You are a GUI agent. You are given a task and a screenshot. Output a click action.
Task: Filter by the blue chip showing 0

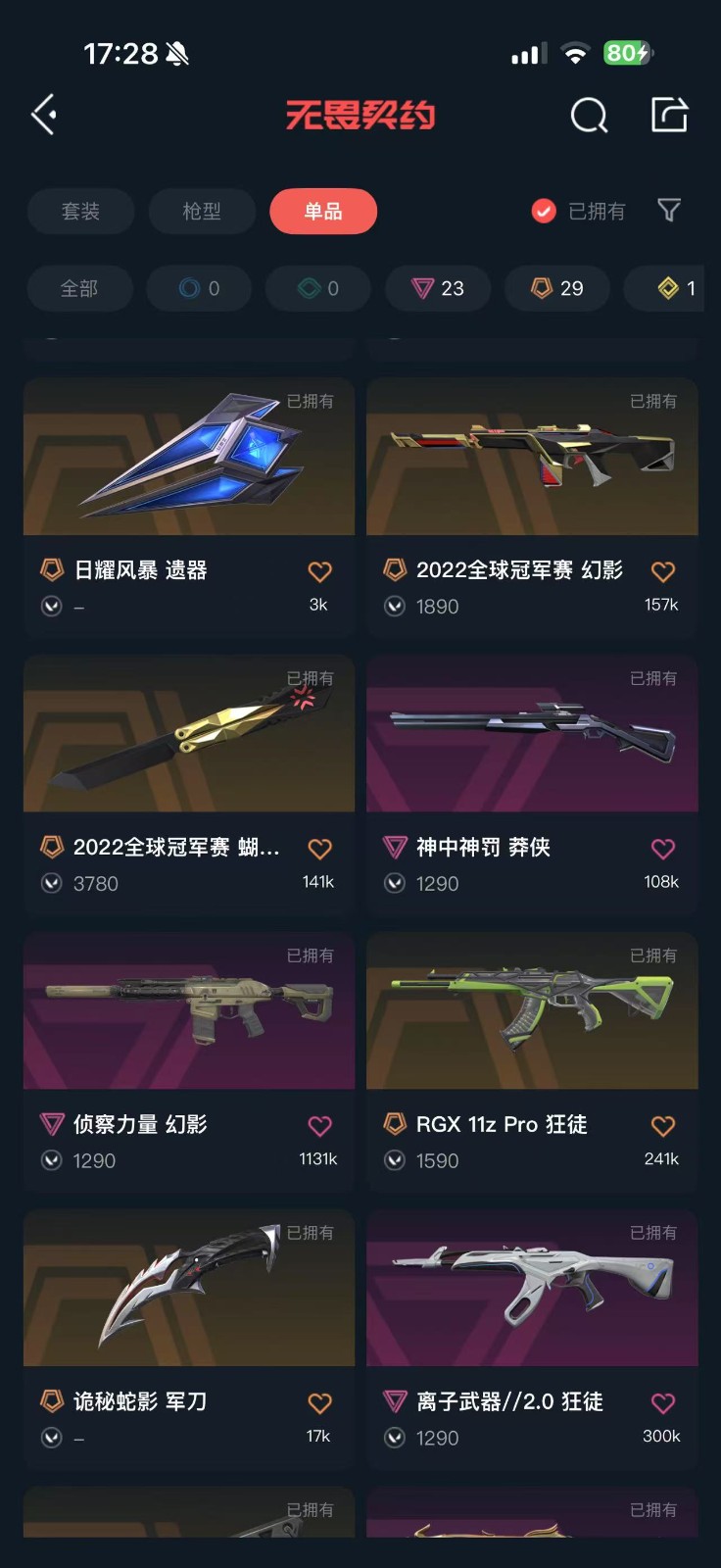click(200, 288)
